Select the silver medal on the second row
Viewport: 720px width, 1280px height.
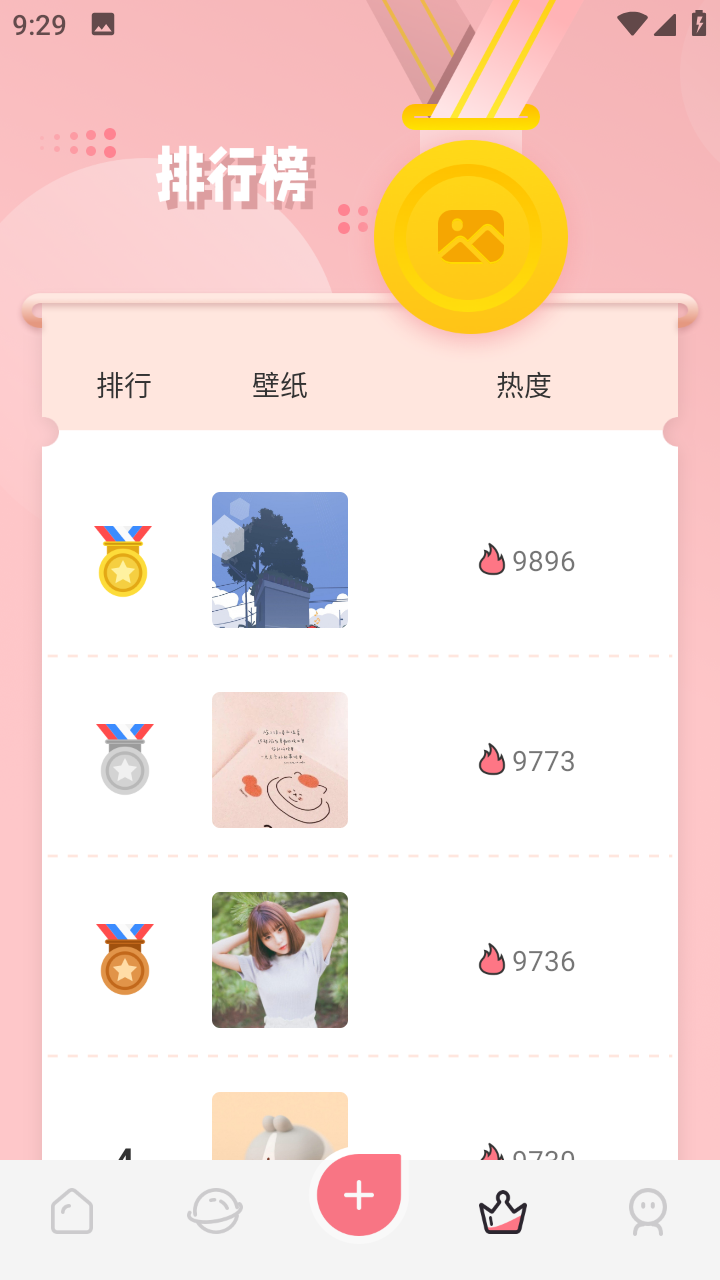pyautogui.click(x=123, y=760)
